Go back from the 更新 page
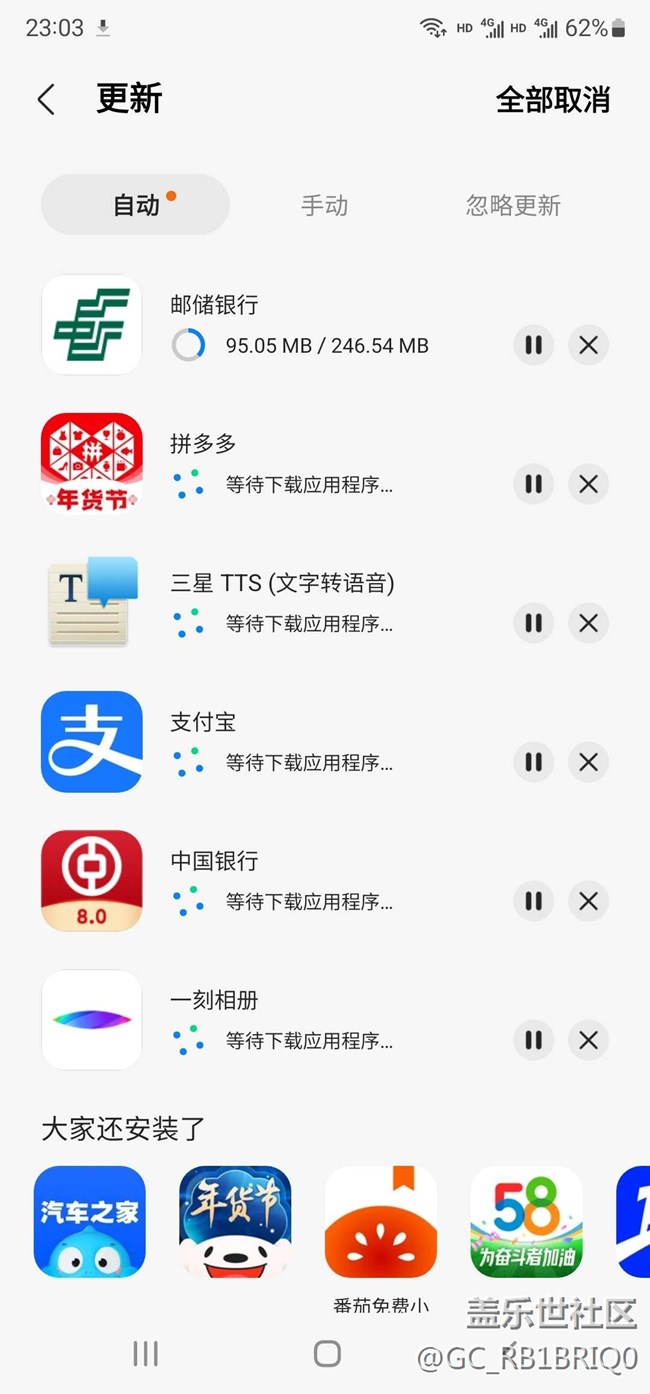 [46, 100]
